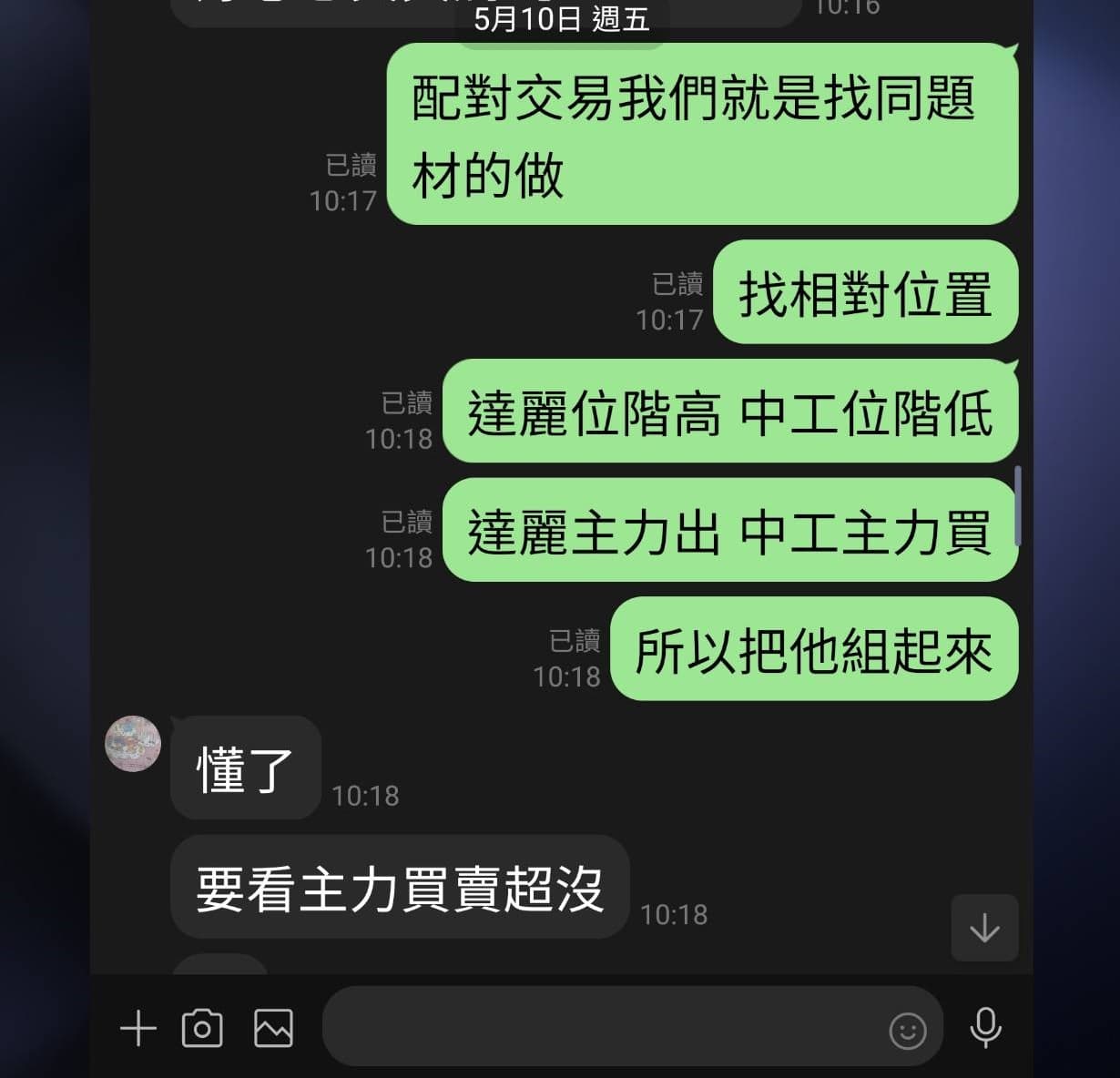Open the plus attachment menu

point(138,1029)
